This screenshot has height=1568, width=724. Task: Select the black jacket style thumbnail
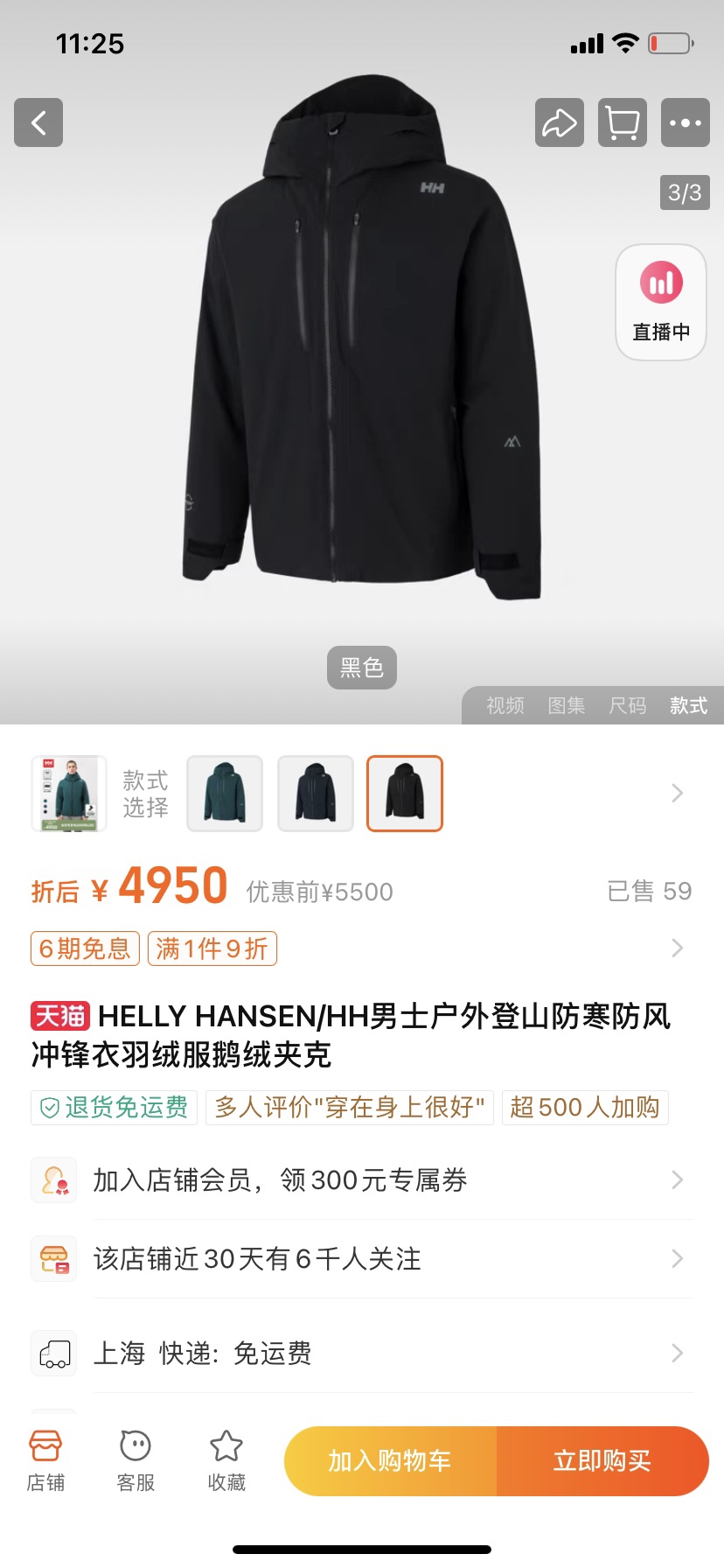pos(405,794)
